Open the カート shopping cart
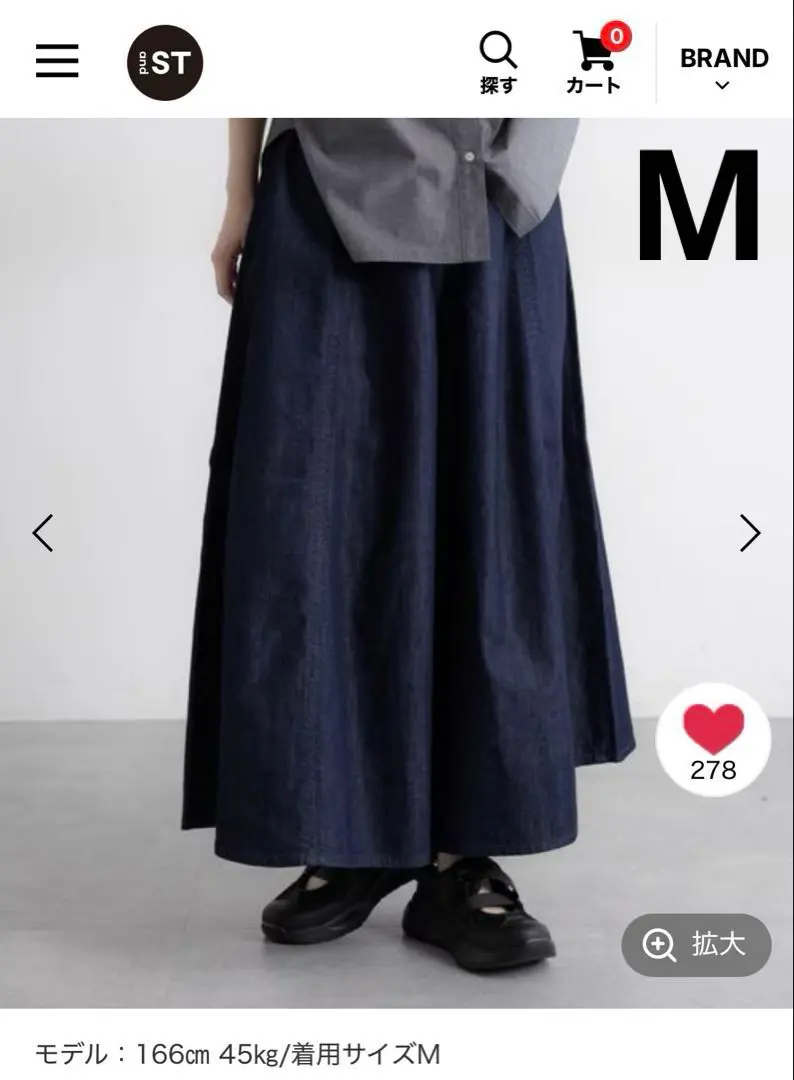The image size is (794, 1080). 594,62
